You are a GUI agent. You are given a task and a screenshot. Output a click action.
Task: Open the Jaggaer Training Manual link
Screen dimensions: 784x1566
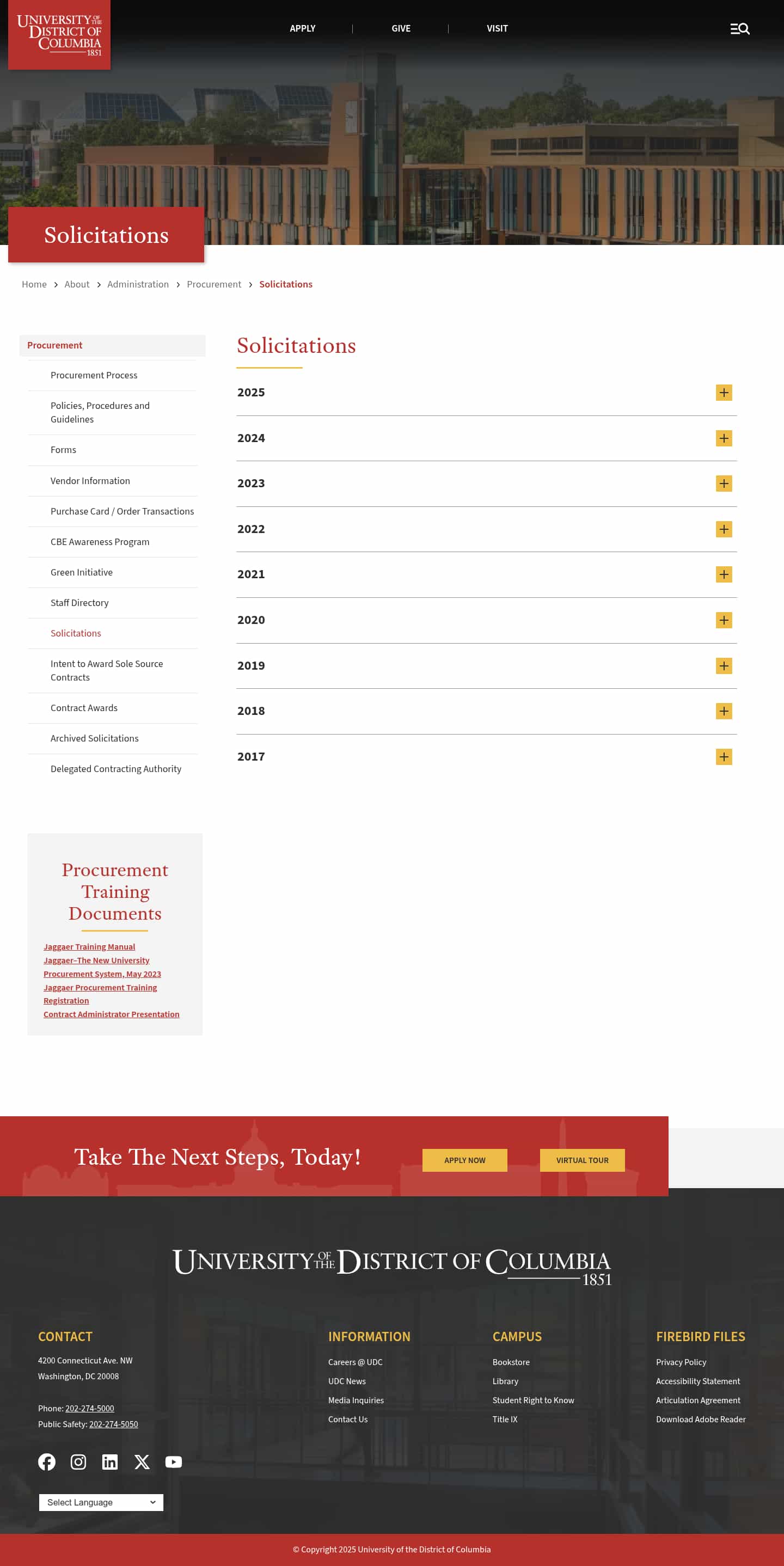(x=89, y=946)
